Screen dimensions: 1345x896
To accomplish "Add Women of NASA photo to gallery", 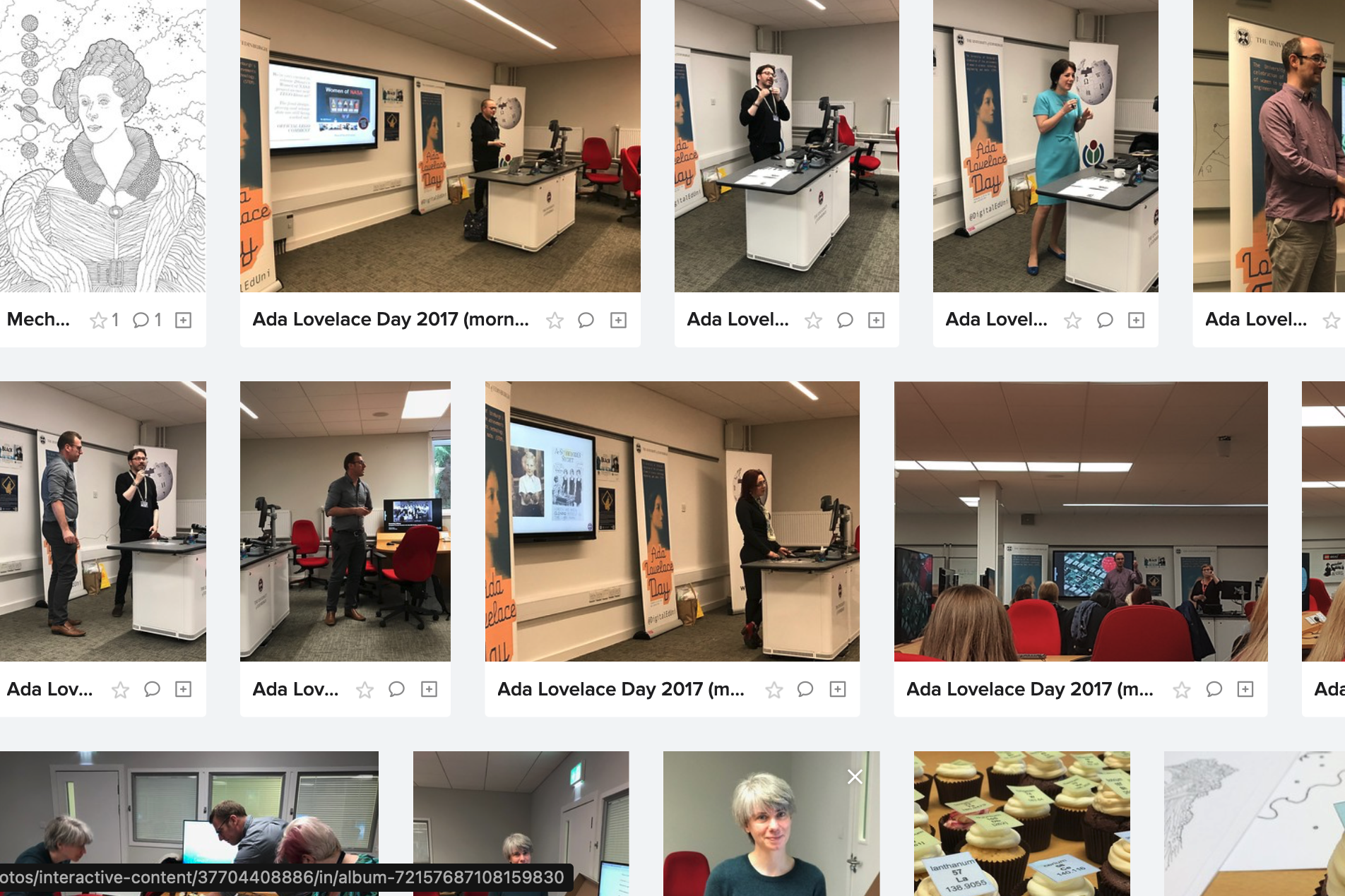I will pyautogui.click(x=618, y=321).
